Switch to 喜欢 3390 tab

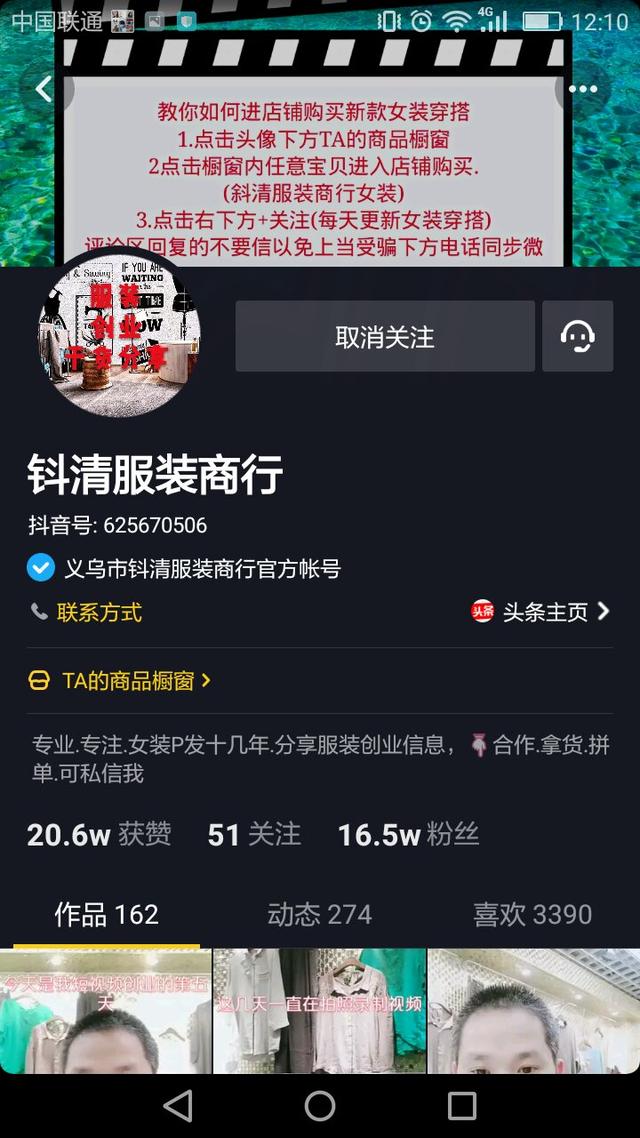pos(532,915)
